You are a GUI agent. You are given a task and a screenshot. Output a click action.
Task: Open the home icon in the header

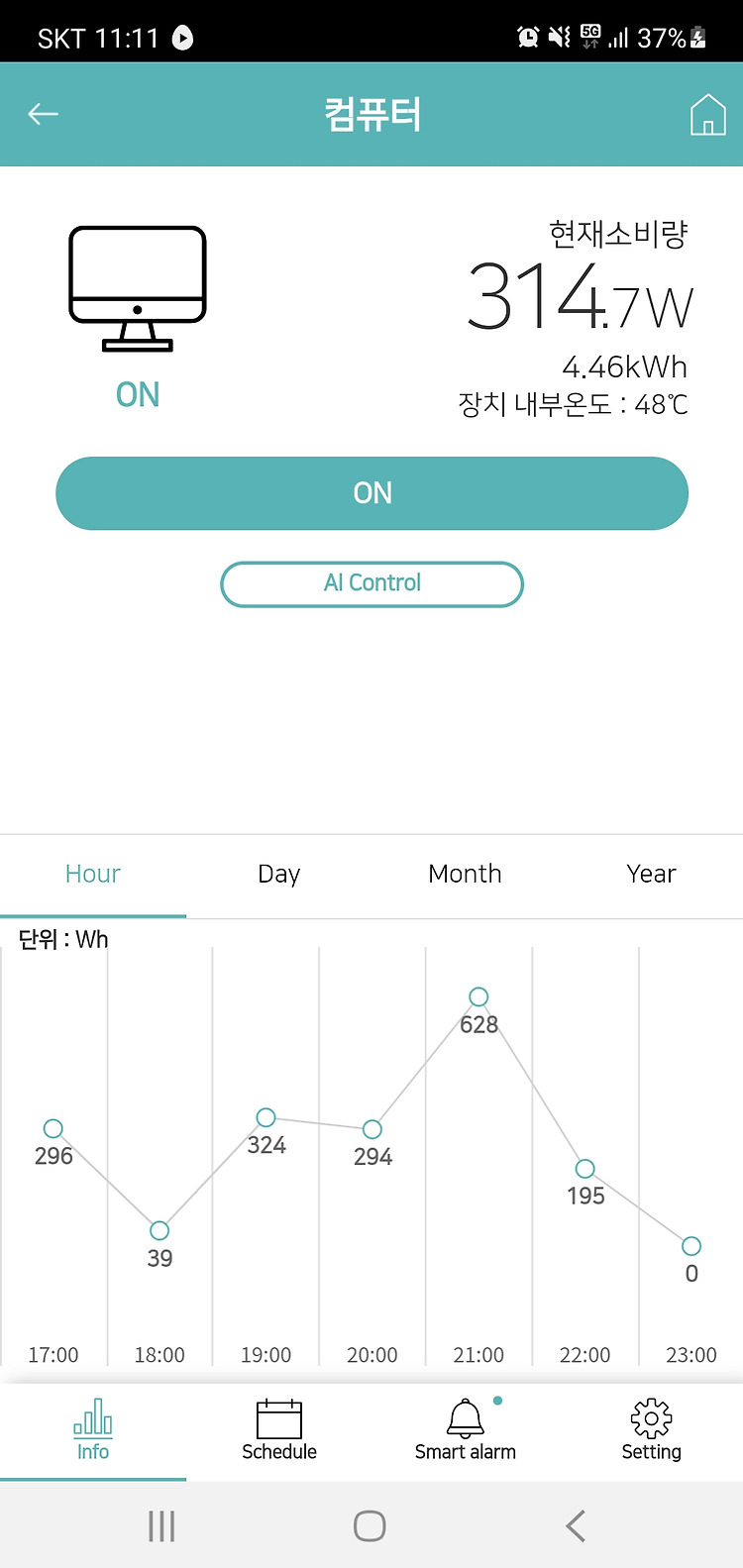pyautogui.click(x=707, y=115)
